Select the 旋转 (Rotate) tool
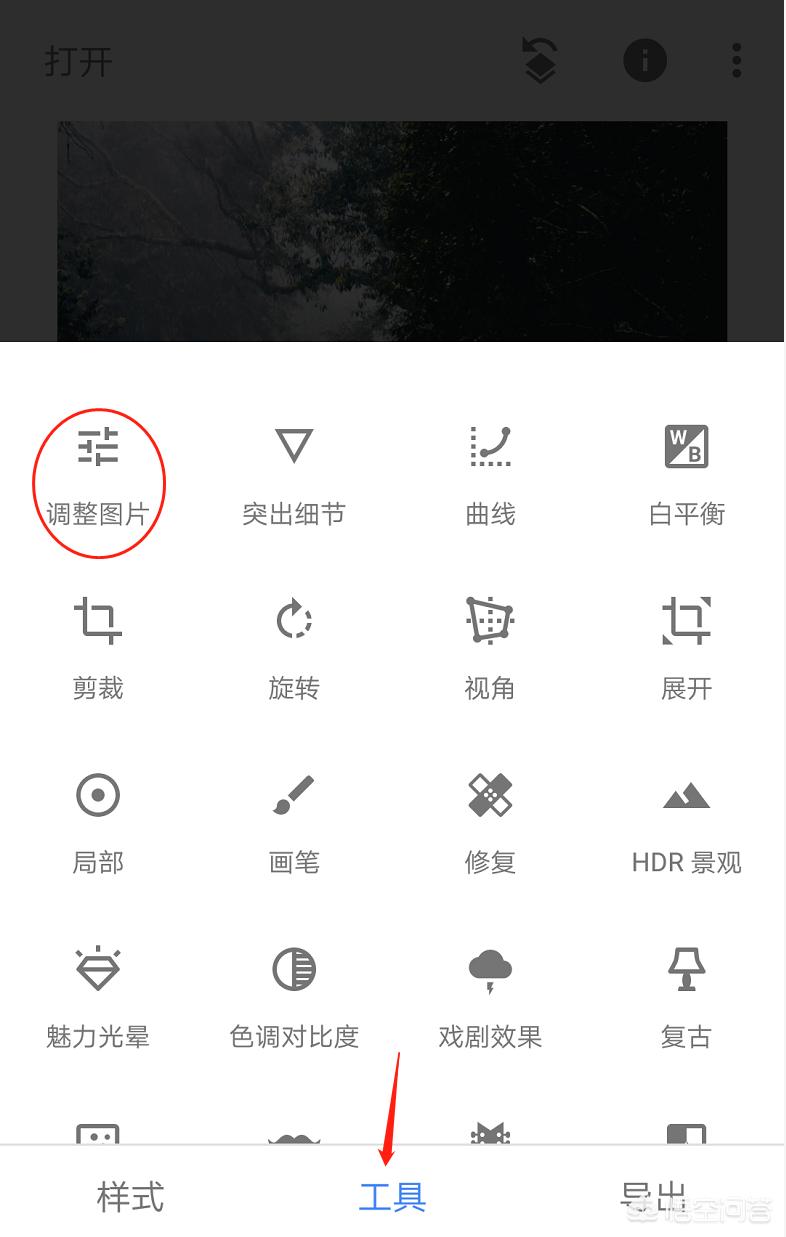The width and height of the screenshot is (786, 1237). [x=293, y=645]
